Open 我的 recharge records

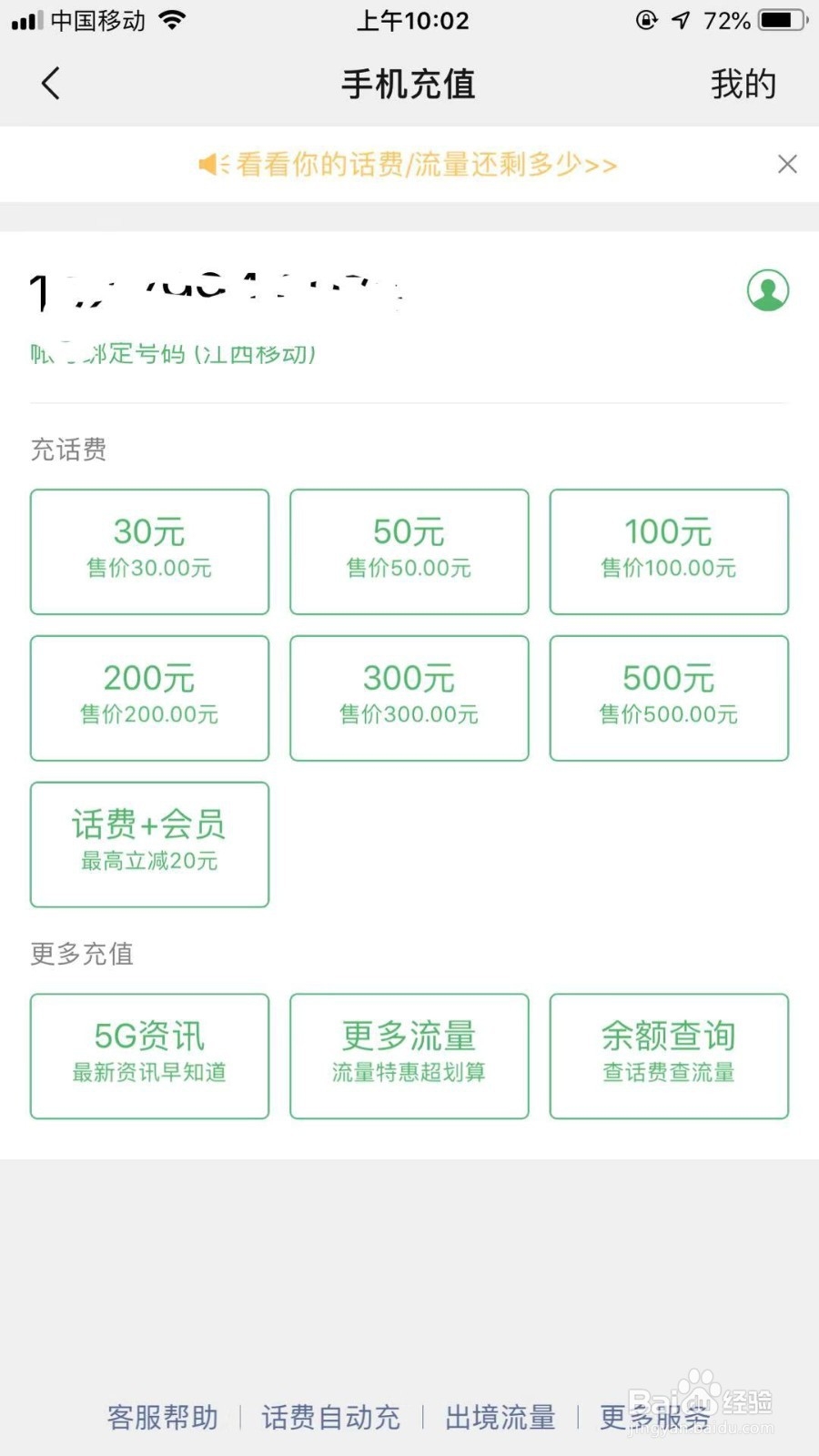(x=743, y=83)
